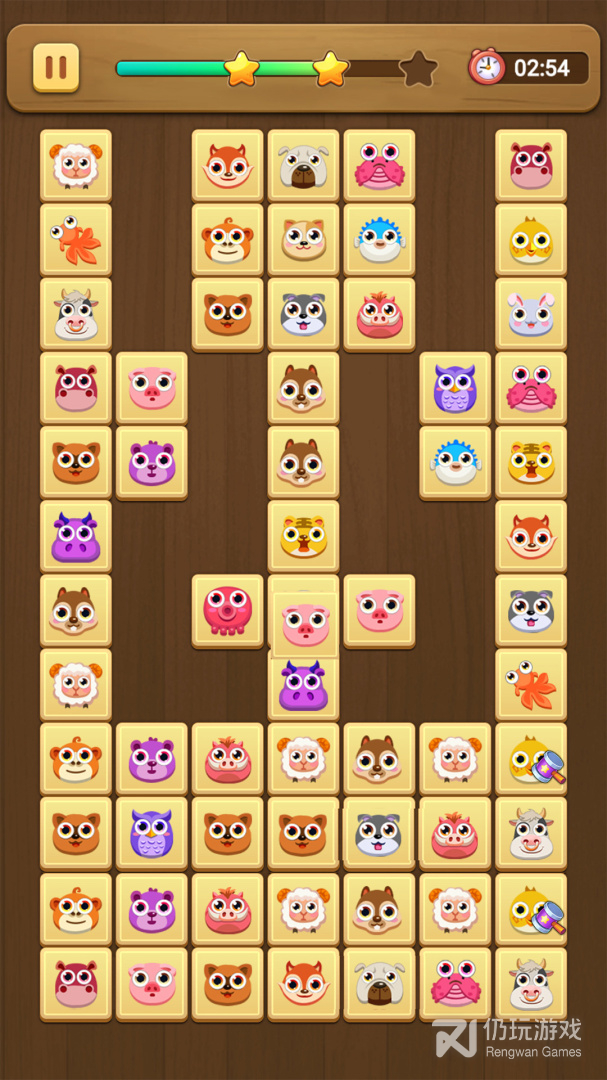
Task: Select the red octopus tile
Action: [x=228, y=610]
